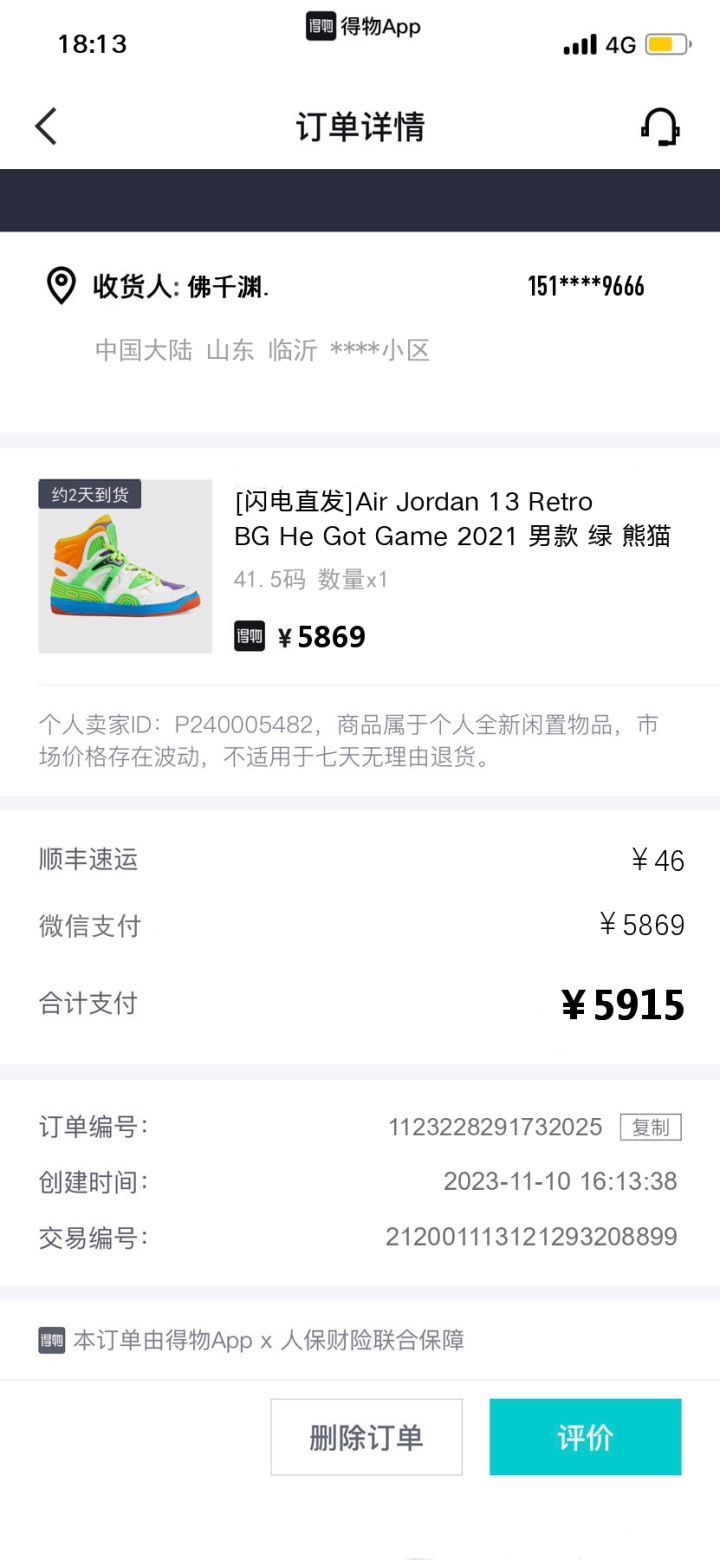Viewport: 720px width, 1560px height.
Task: Go back from order details
Action: pyautogui.click(x=46, y=127)
